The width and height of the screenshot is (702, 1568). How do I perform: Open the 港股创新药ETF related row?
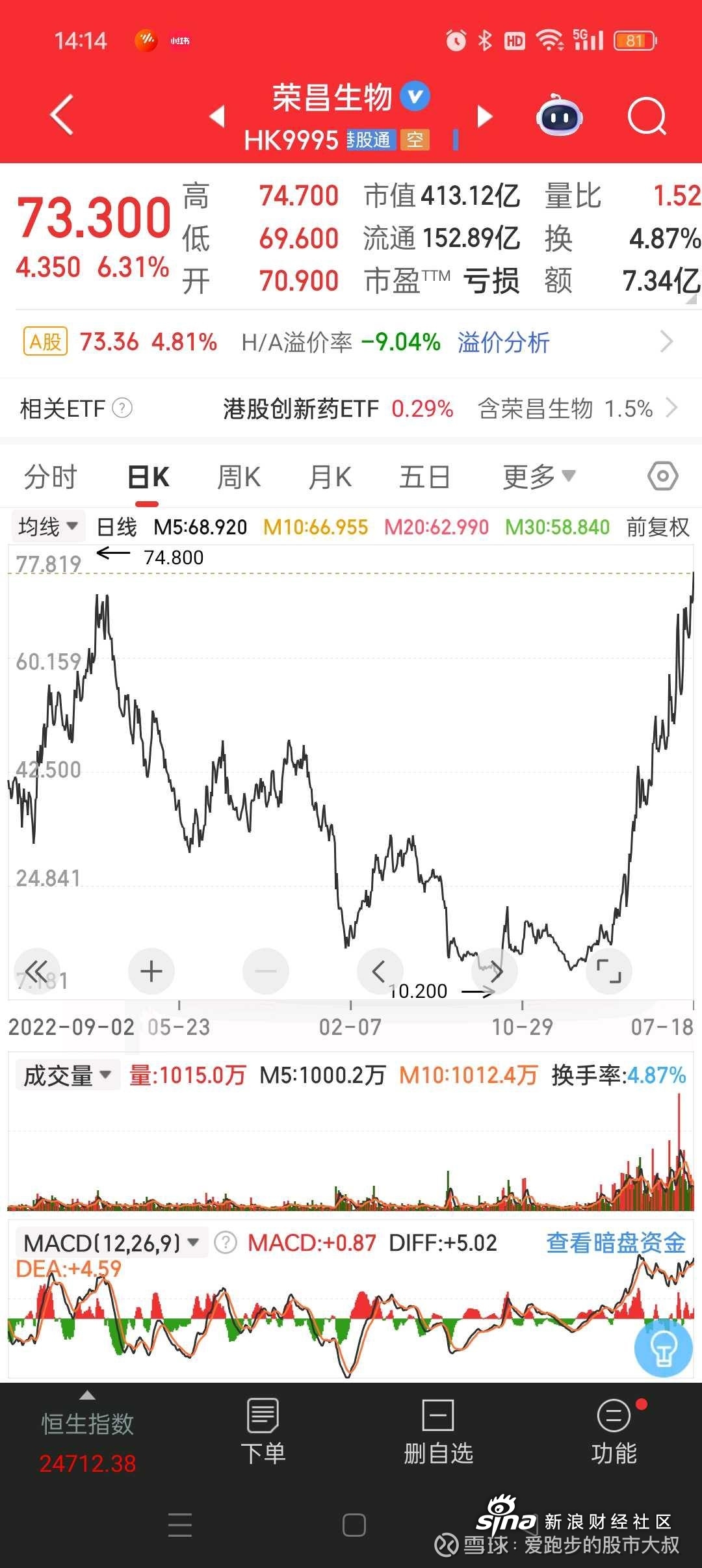click(x=351, y=408)
